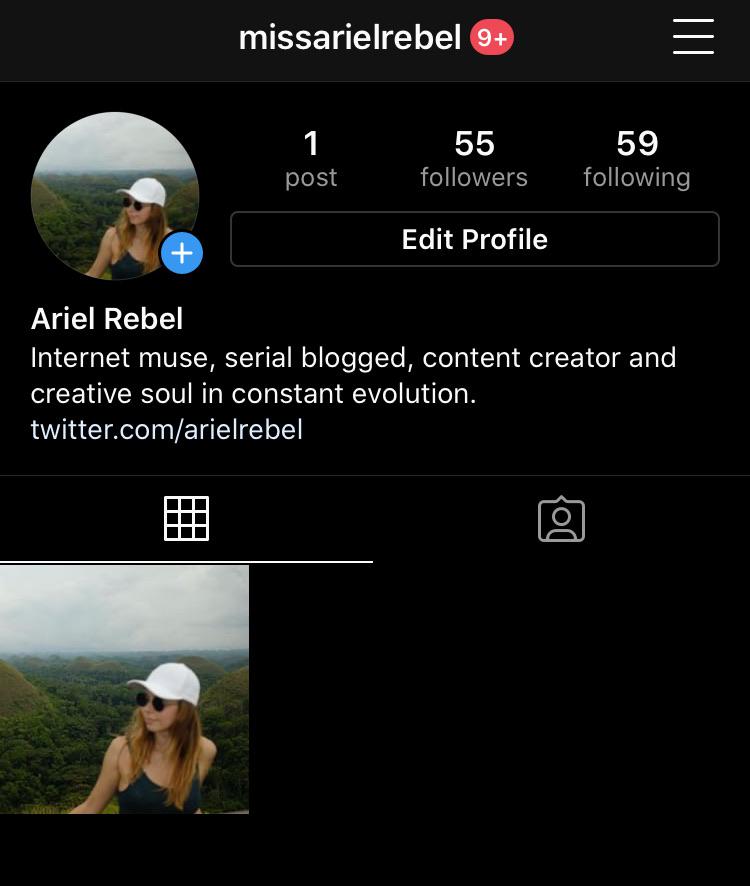Open the profile picture avatar
Screen dimensions: 750x886
click(115, 195)
